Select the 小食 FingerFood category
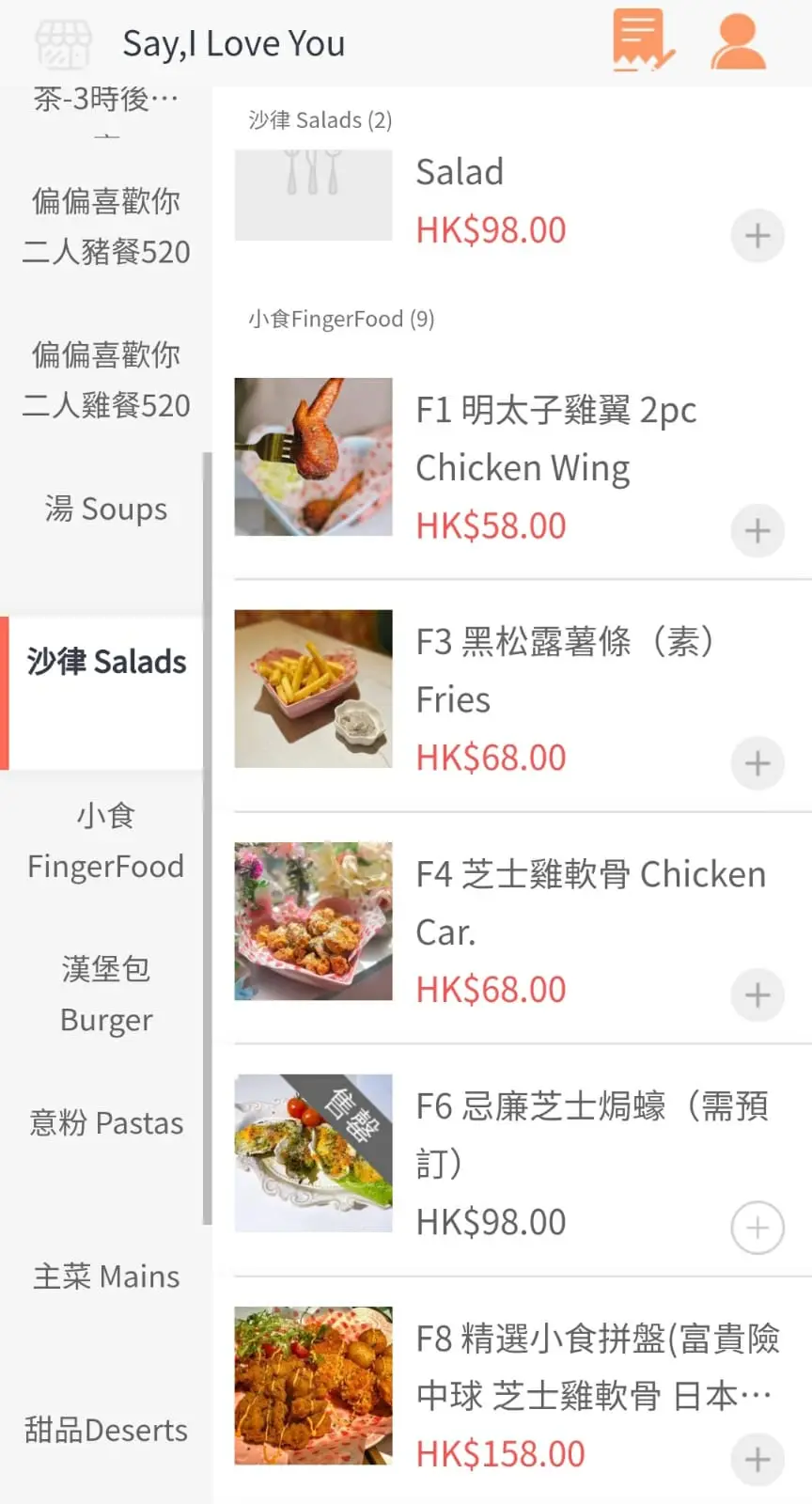 pyautogui.click(x=105, y=840)
